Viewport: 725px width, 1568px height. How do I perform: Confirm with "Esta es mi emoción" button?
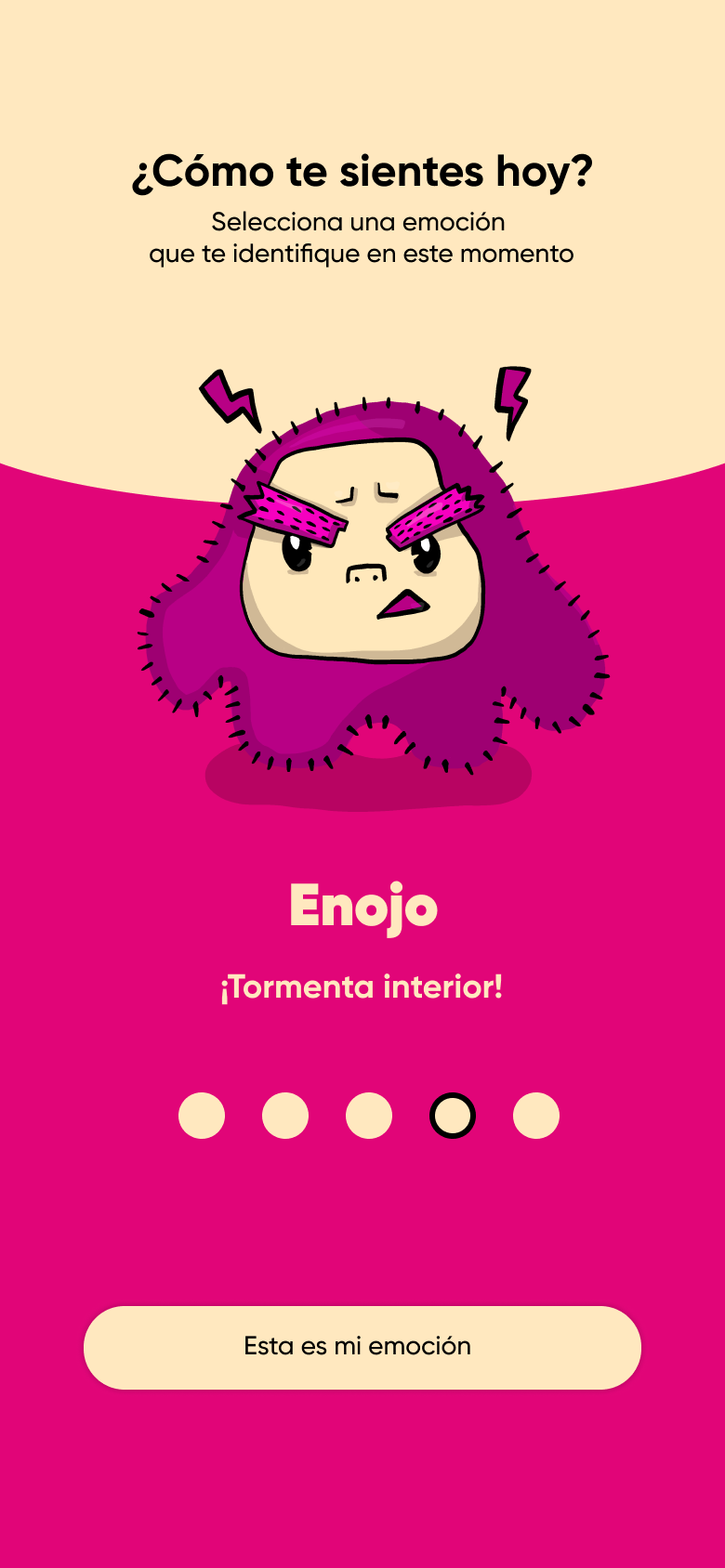pos(362,1347)
